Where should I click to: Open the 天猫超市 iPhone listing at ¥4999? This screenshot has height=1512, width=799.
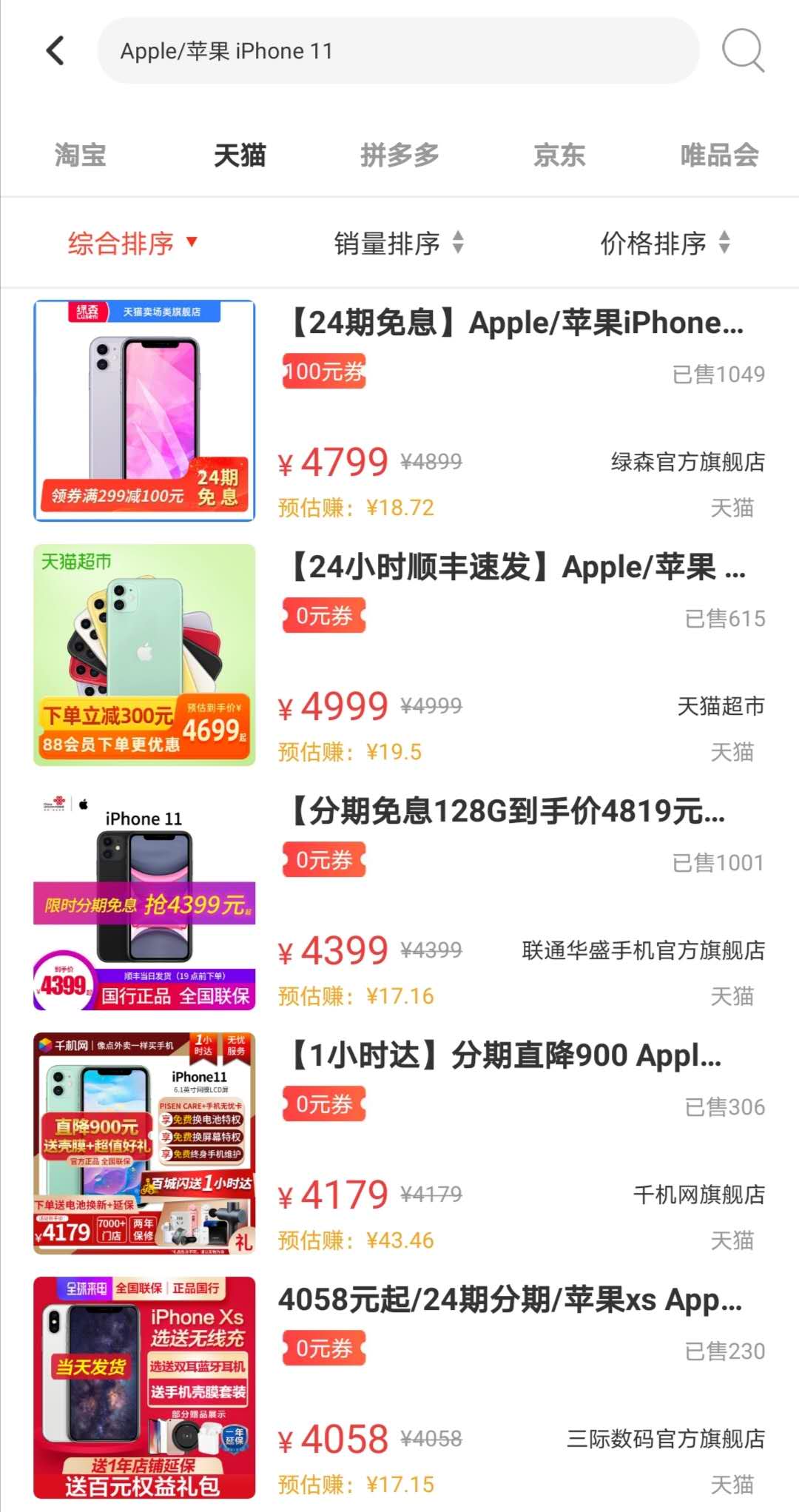pyautogui.click(x=399, y=655)
